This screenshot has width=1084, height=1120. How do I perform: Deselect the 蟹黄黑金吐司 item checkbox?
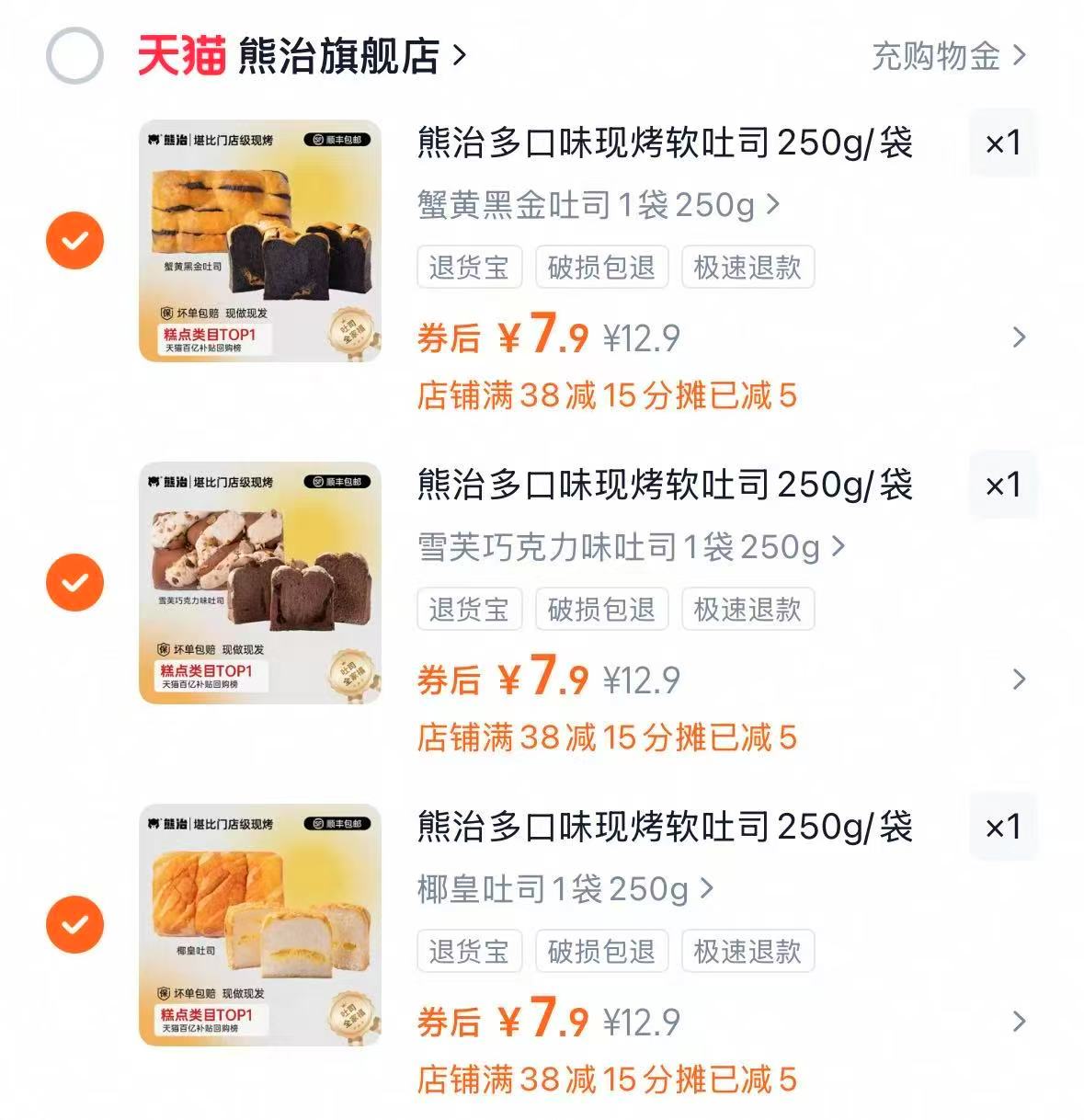(x=73, y=241)
